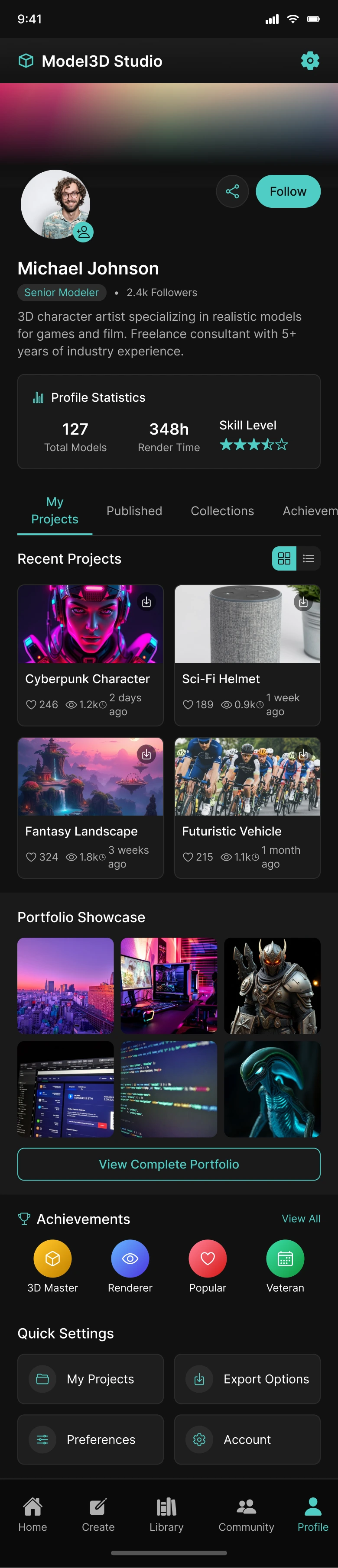Open Export Options

coord(247,1379)
